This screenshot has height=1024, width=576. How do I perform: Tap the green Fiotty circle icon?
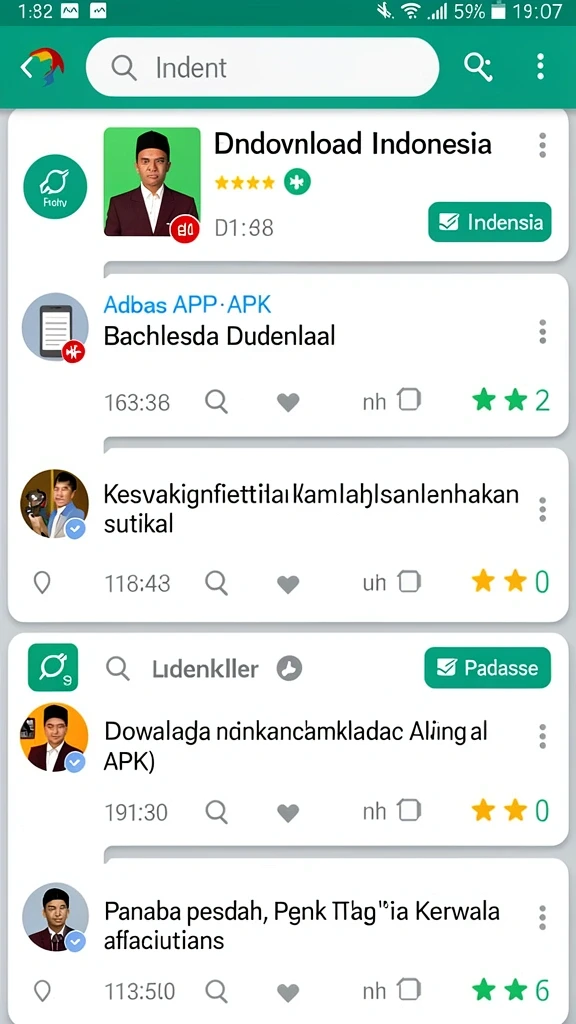tap(56, 187)
